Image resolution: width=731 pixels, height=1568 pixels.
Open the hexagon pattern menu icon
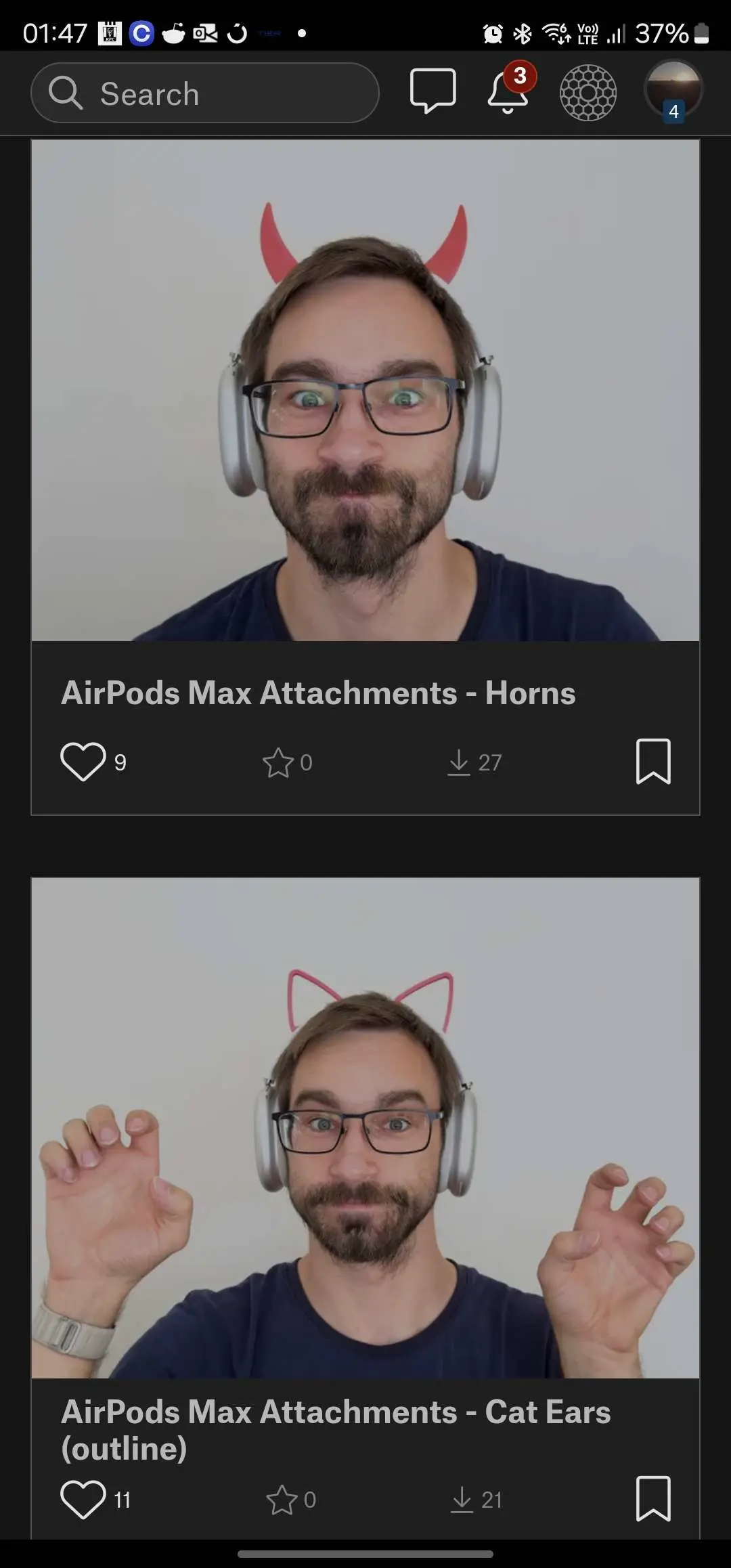[588, 93]
